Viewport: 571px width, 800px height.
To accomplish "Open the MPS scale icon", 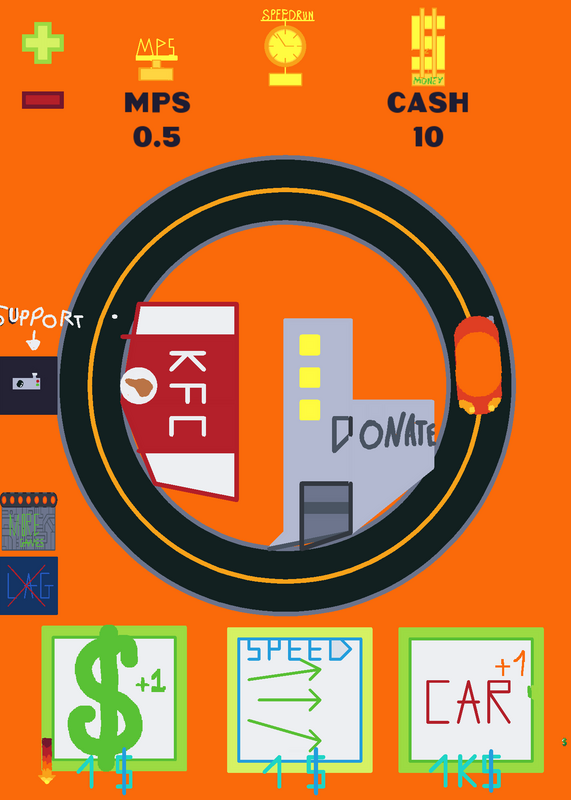I will [x=157, y=59].
